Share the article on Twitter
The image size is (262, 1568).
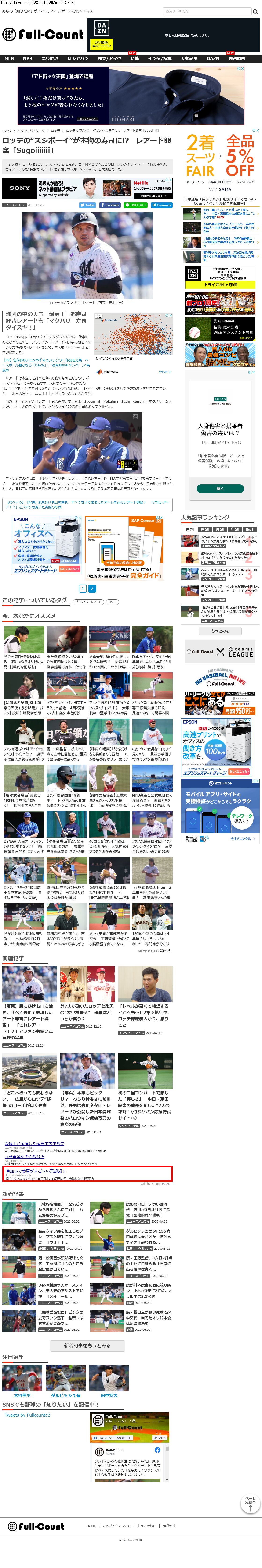coord(87,205)
